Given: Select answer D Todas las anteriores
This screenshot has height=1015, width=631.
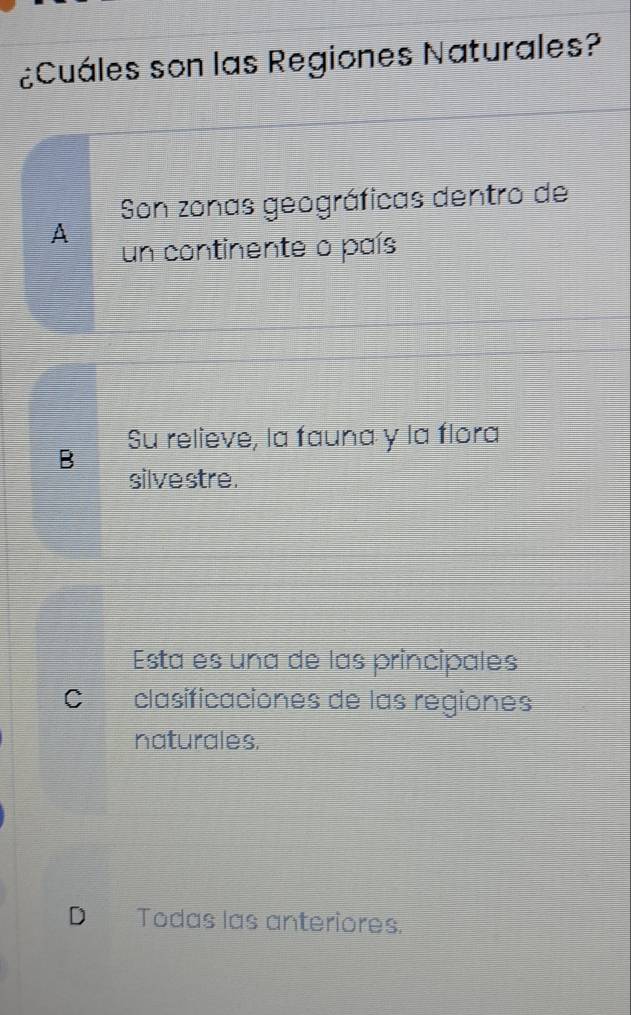Looking at the screenshot, I should pos(270,916).
